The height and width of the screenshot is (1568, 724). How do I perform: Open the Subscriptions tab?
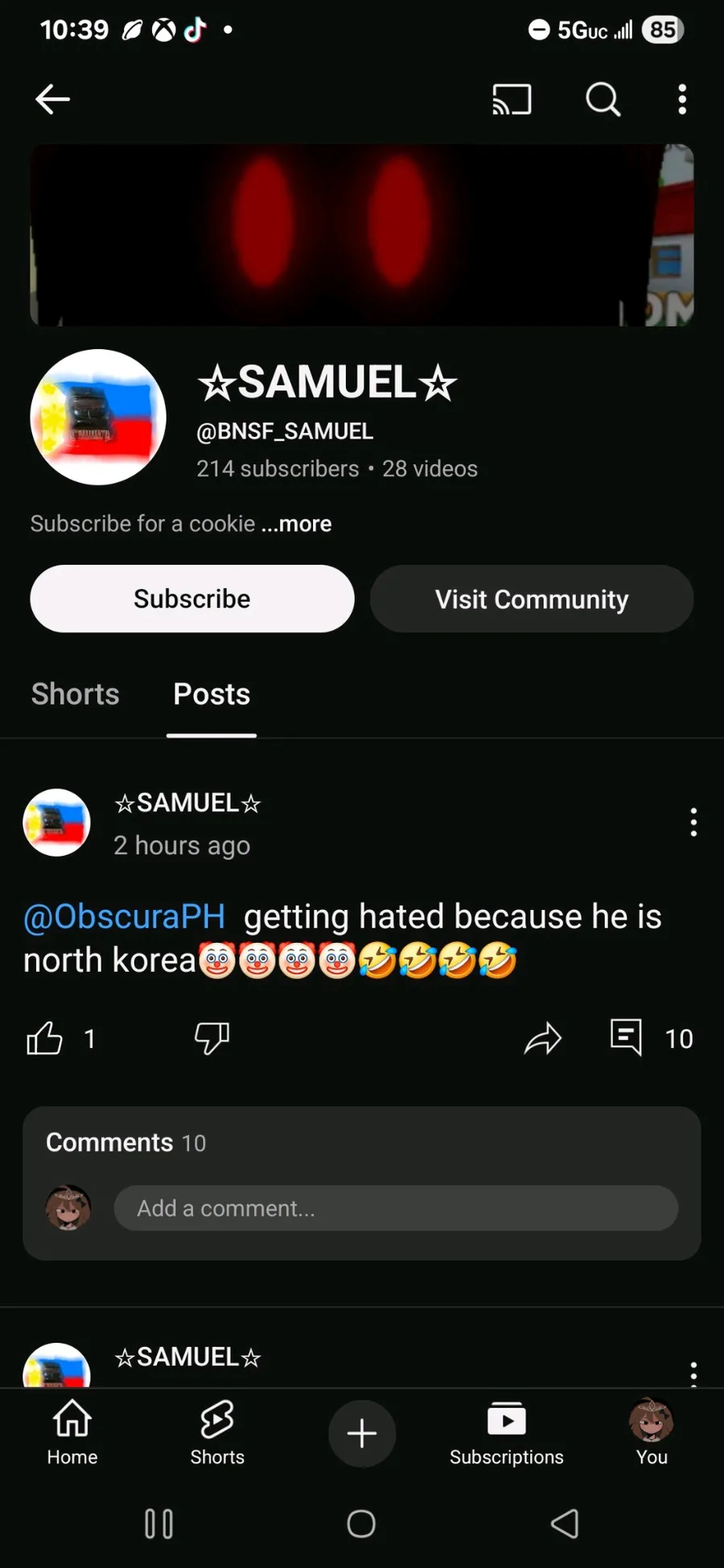(507, 1434)
